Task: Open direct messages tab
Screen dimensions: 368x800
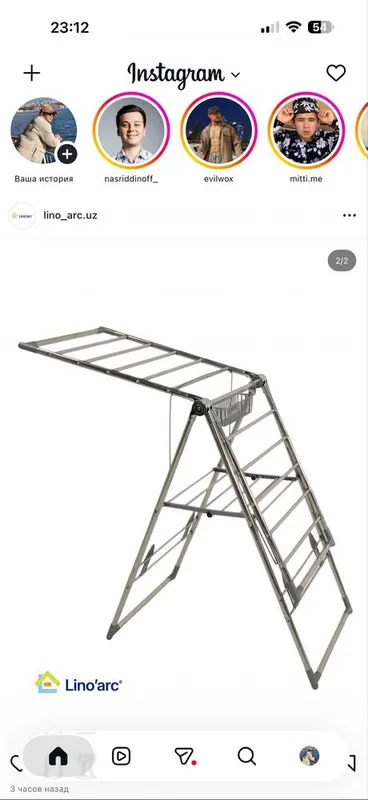Action: click(x=185, y=756)
